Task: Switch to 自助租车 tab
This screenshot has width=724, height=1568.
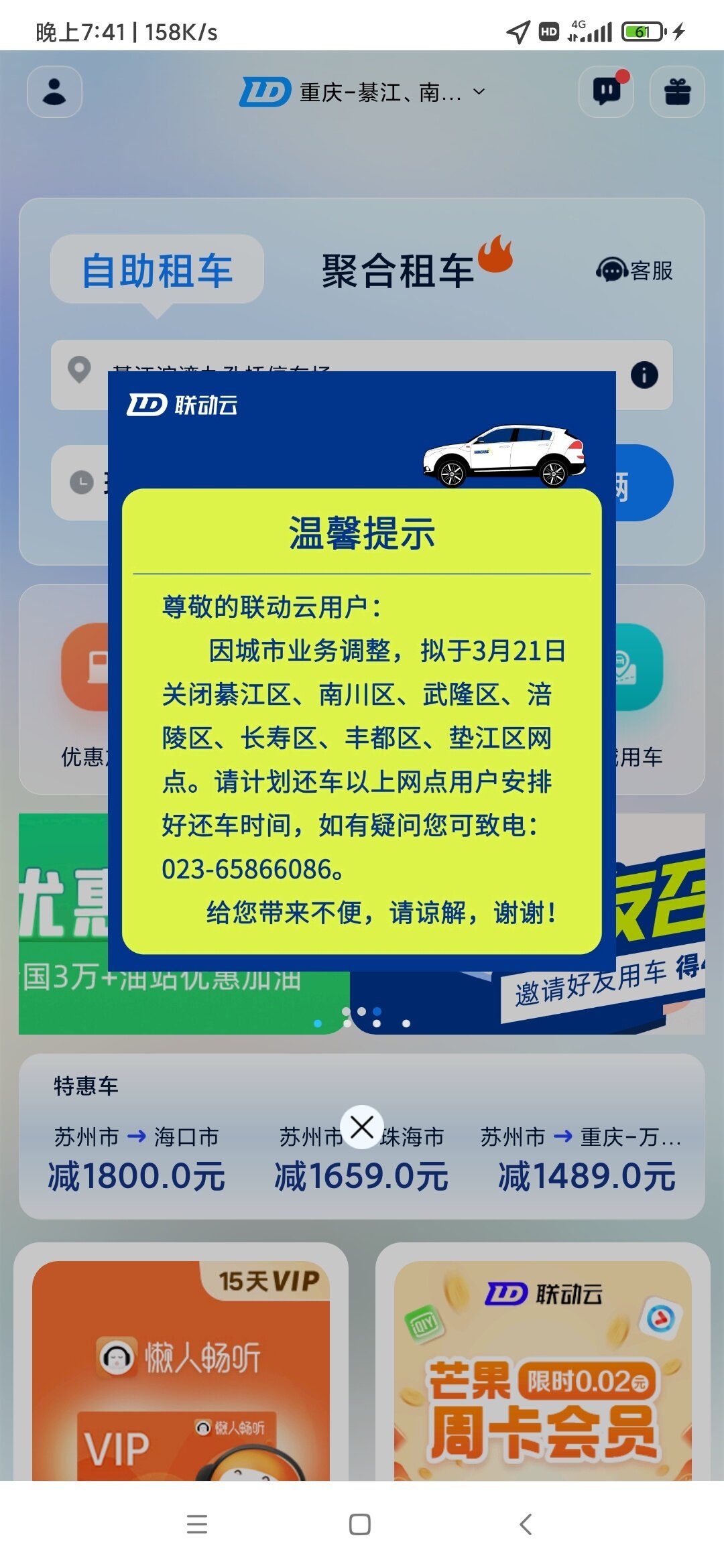Action: (x=157, y=271)
